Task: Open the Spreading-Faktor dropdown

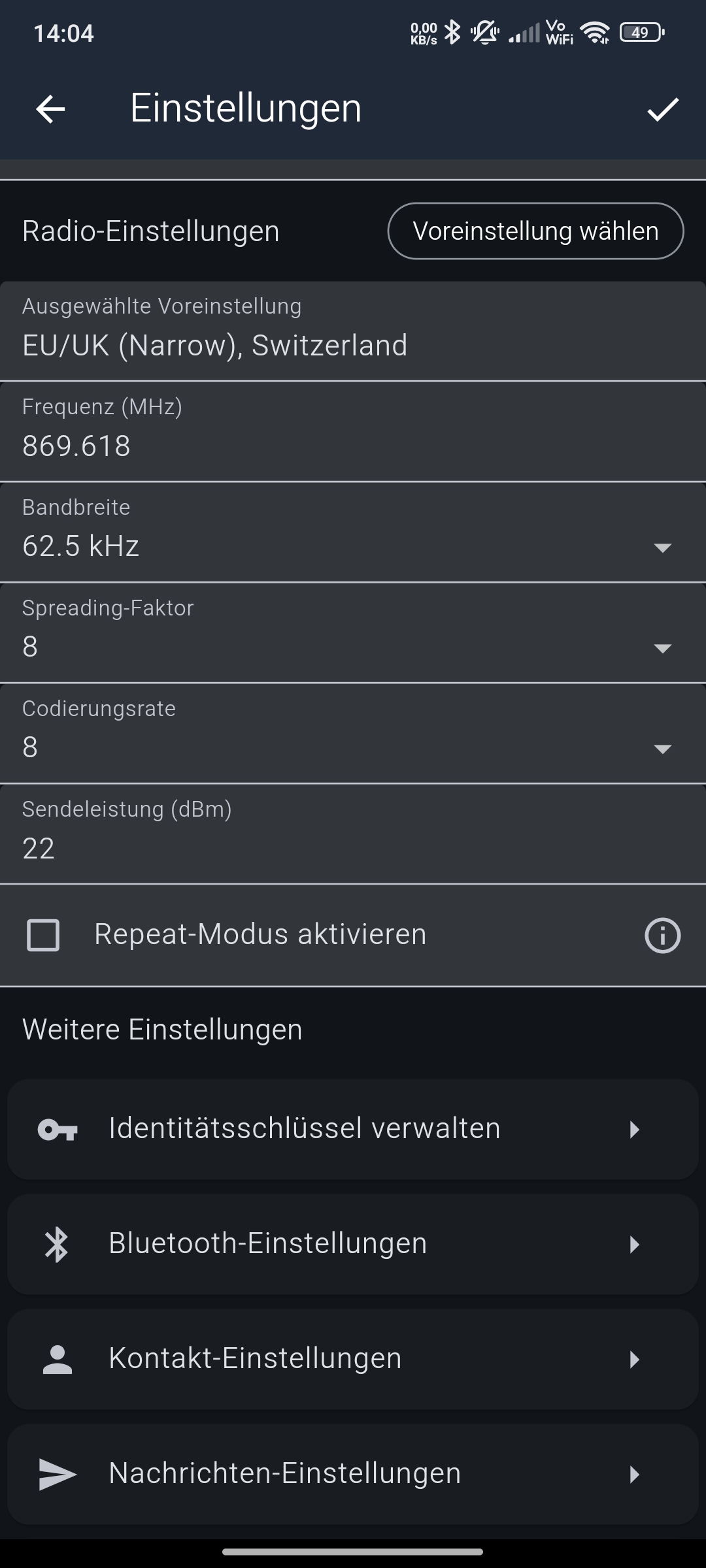Action: 353,647
